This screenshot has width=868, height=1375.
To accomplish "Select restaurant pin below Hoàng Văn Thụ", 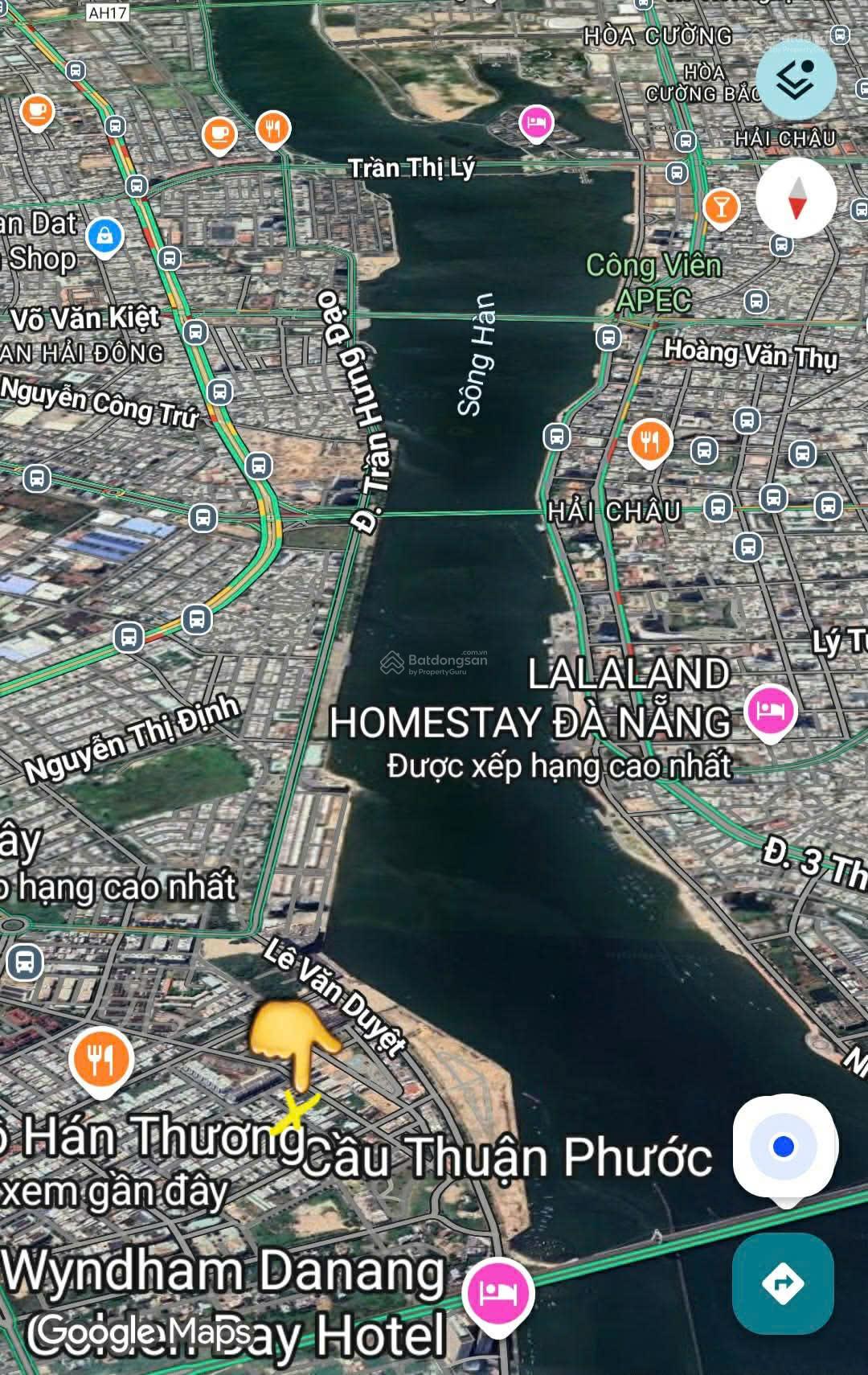I will pos(650,441).
